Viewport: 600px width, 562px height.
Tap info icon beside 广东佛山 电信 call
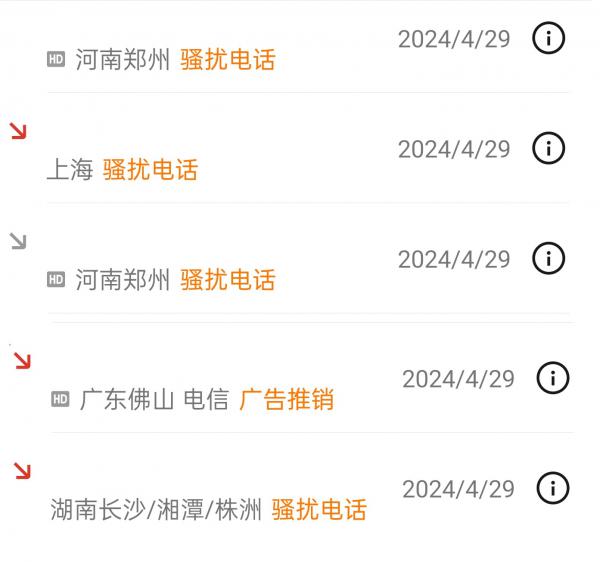(x=553, y=378)
